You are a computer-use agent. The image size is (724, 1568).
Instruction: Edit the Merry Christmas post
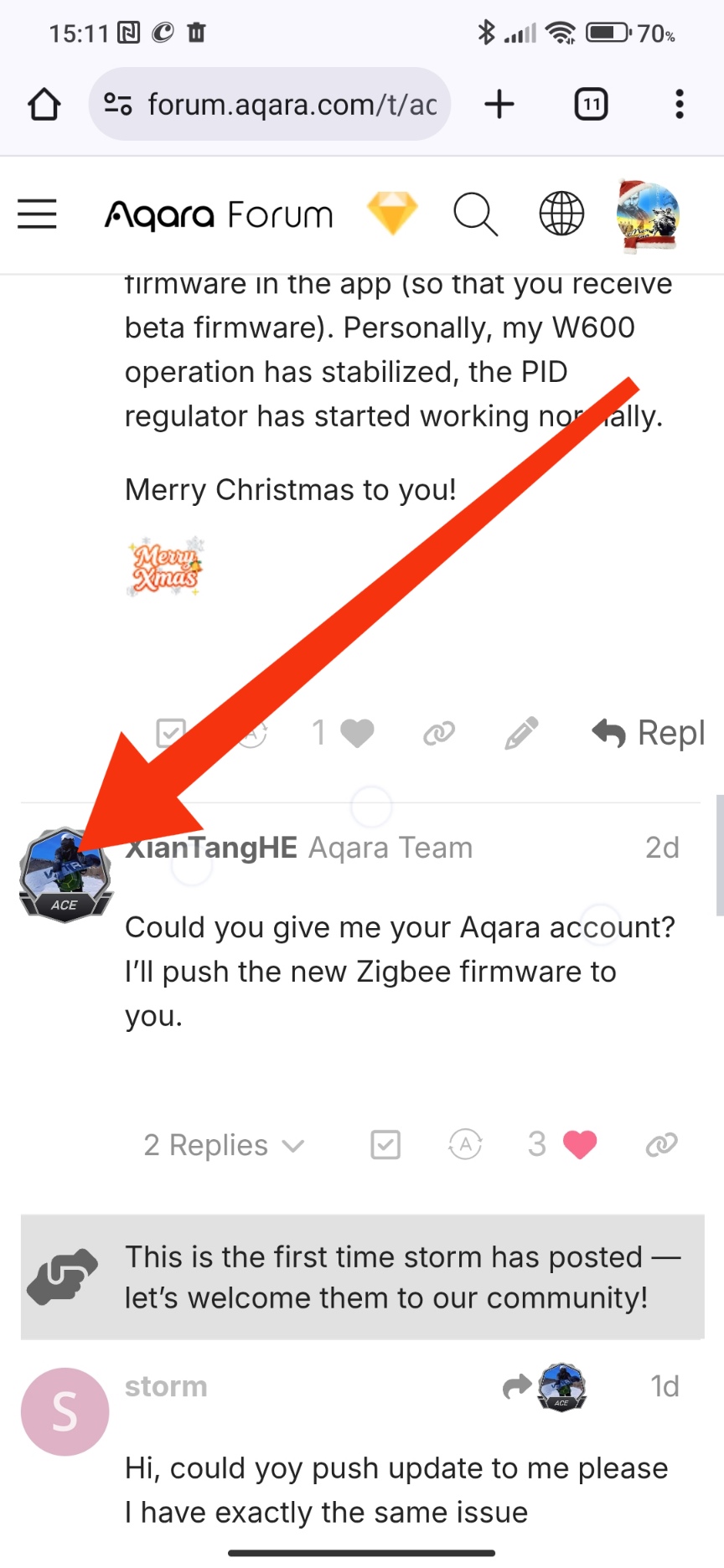(521, 733)
